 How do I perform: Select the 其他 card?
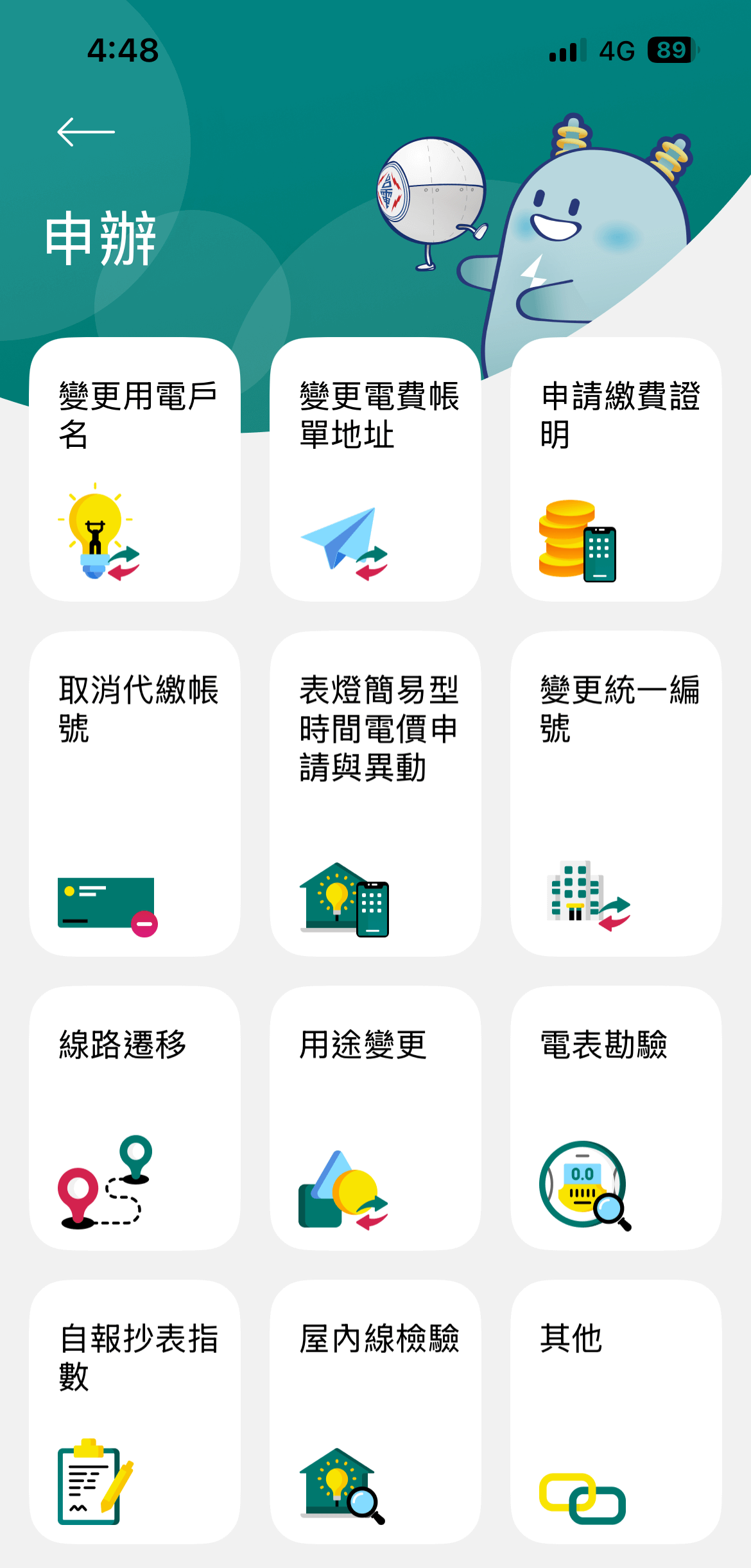(x=616, y=1411)
